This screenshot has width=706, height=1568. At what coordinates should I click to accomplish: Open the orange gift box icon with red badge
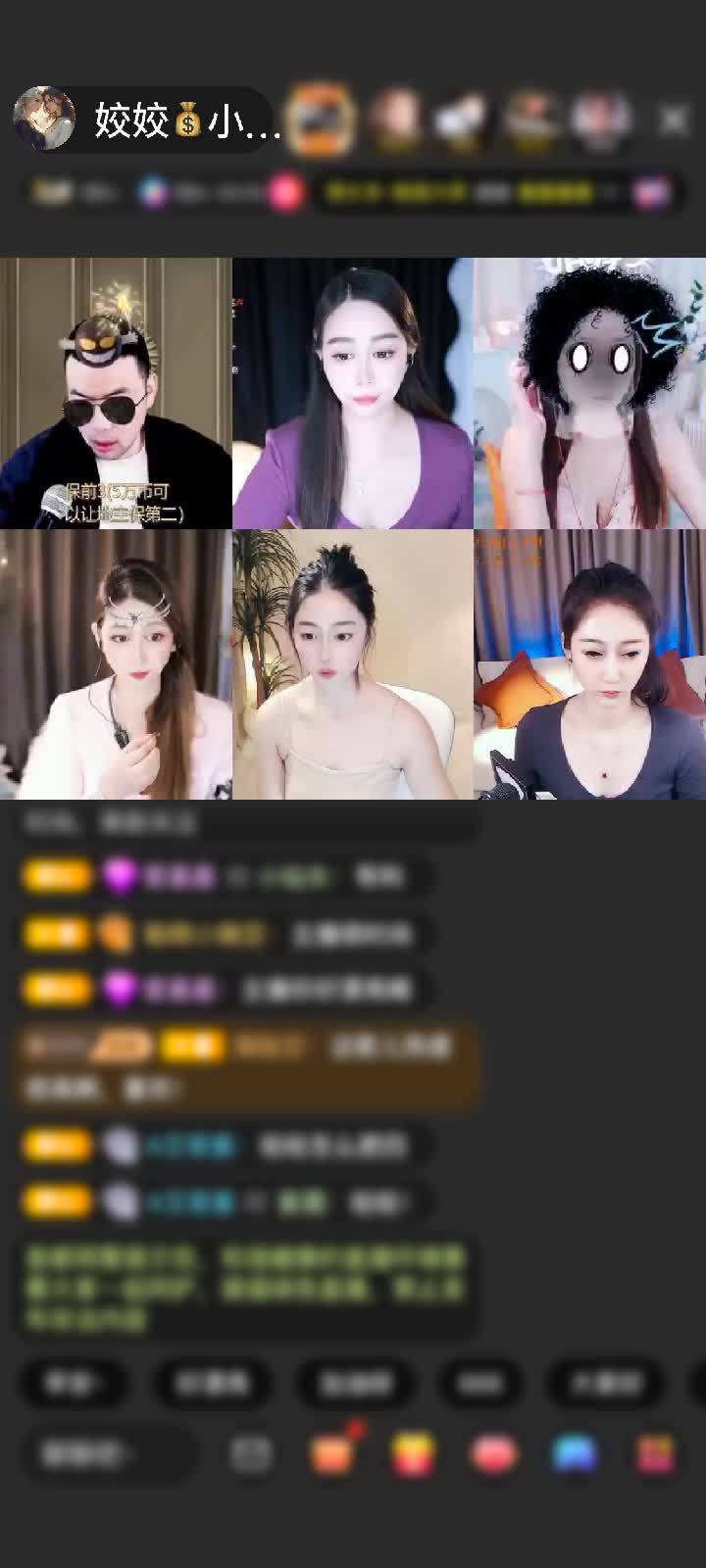pyautogui.click(x=333, y=1451)
